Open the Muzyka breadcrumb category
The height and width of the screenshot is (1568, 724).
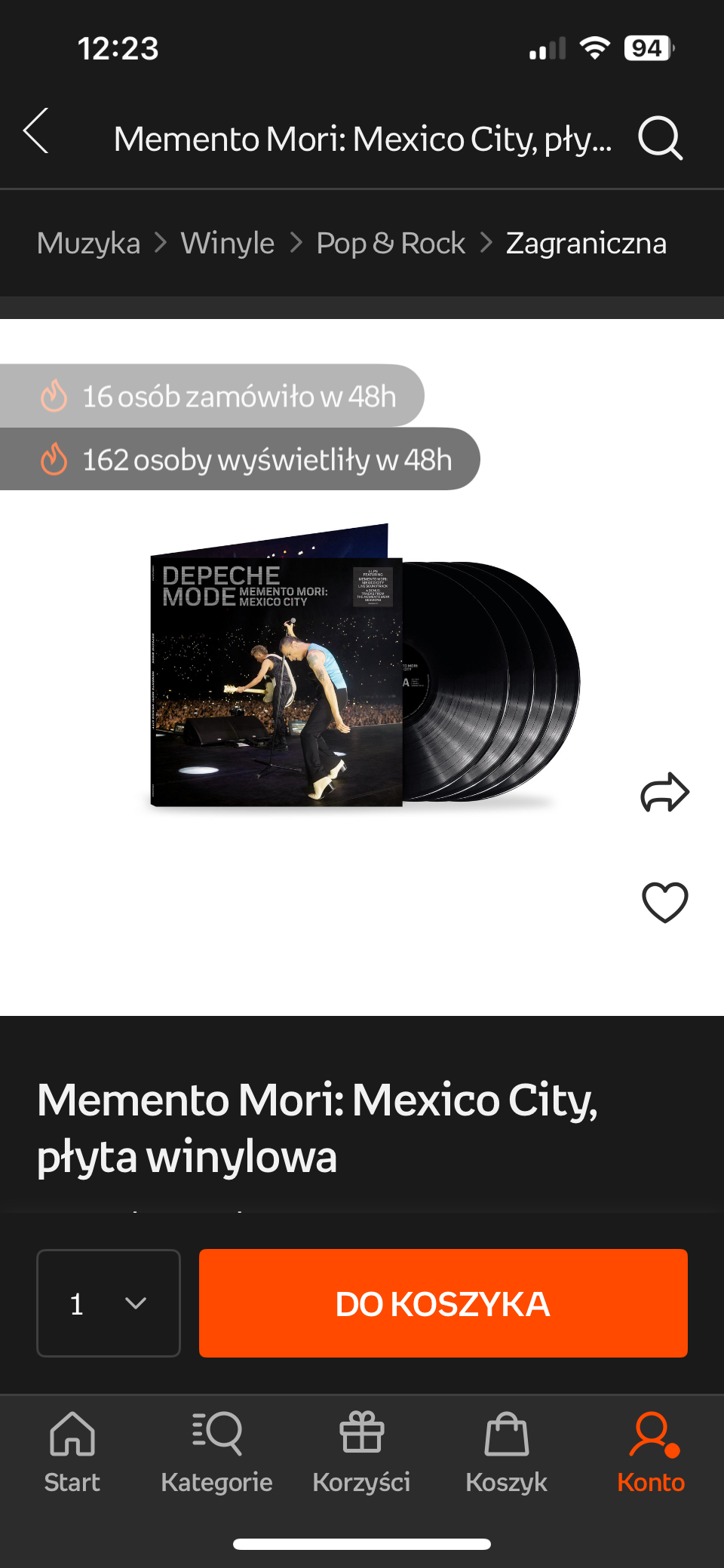tap(89, 244)
